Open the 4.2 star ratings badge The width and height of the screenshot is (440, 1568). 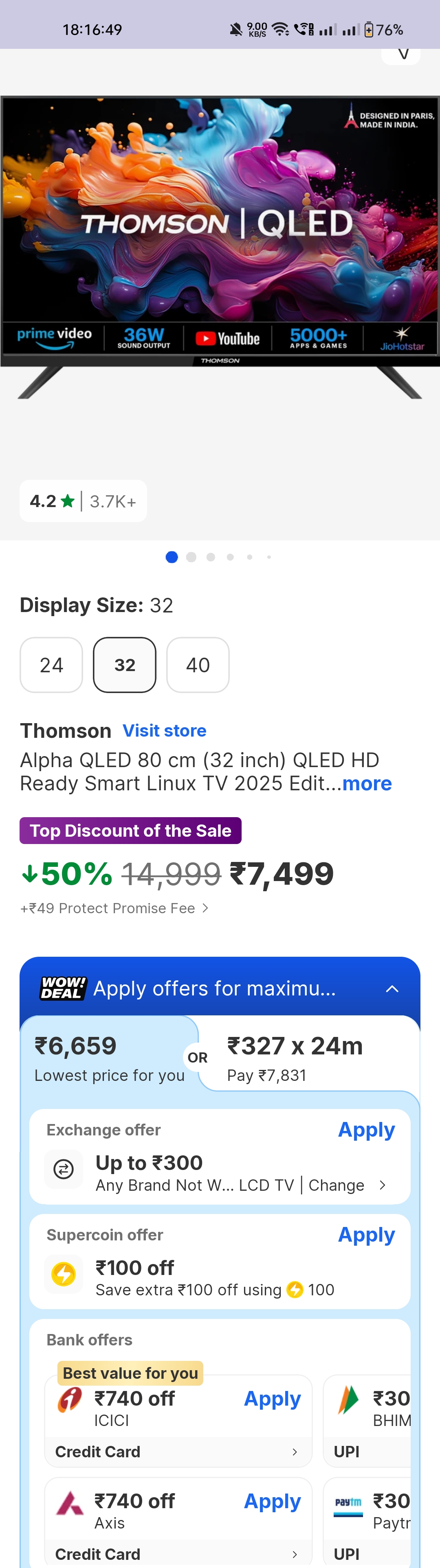83,501
